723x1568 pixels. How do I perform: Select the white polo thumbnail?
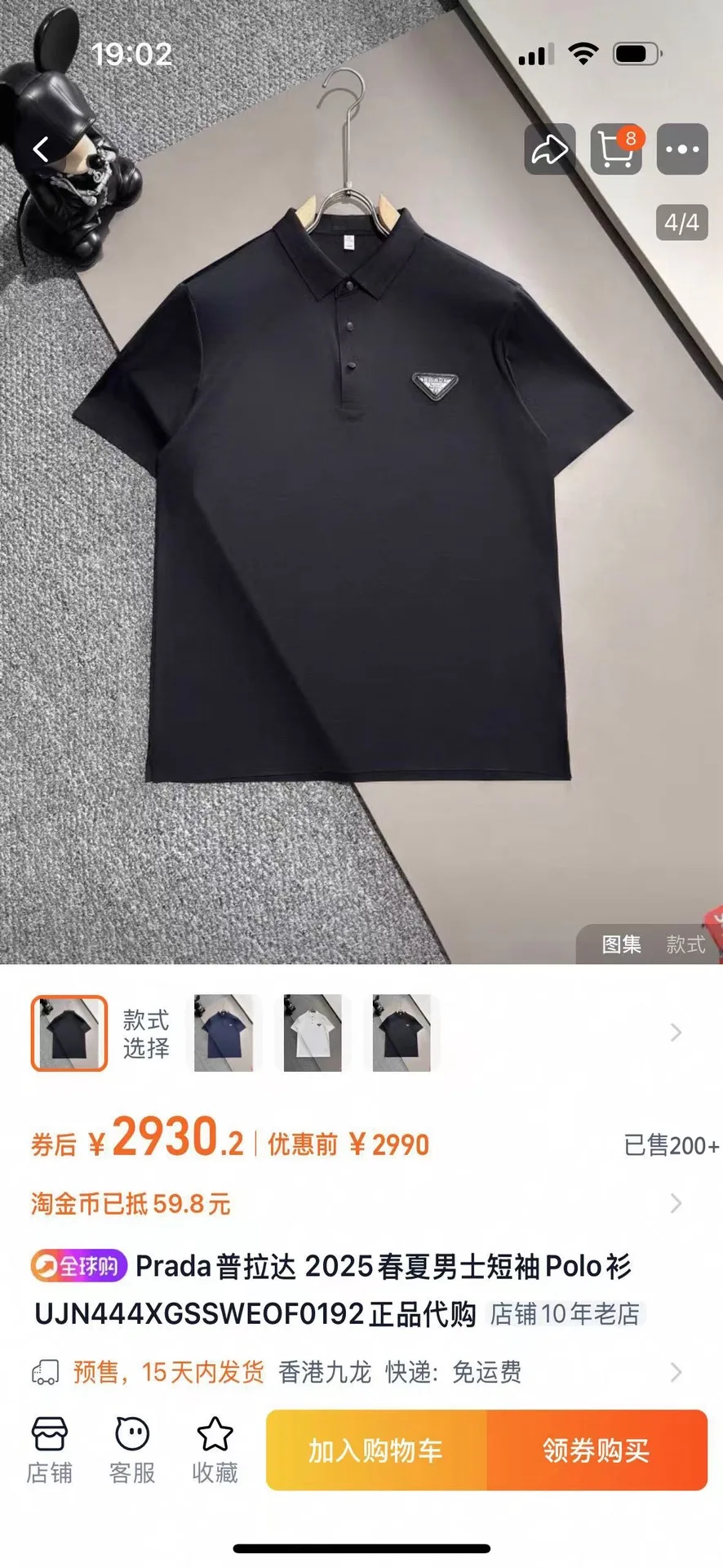click(x=313, y=1033)
